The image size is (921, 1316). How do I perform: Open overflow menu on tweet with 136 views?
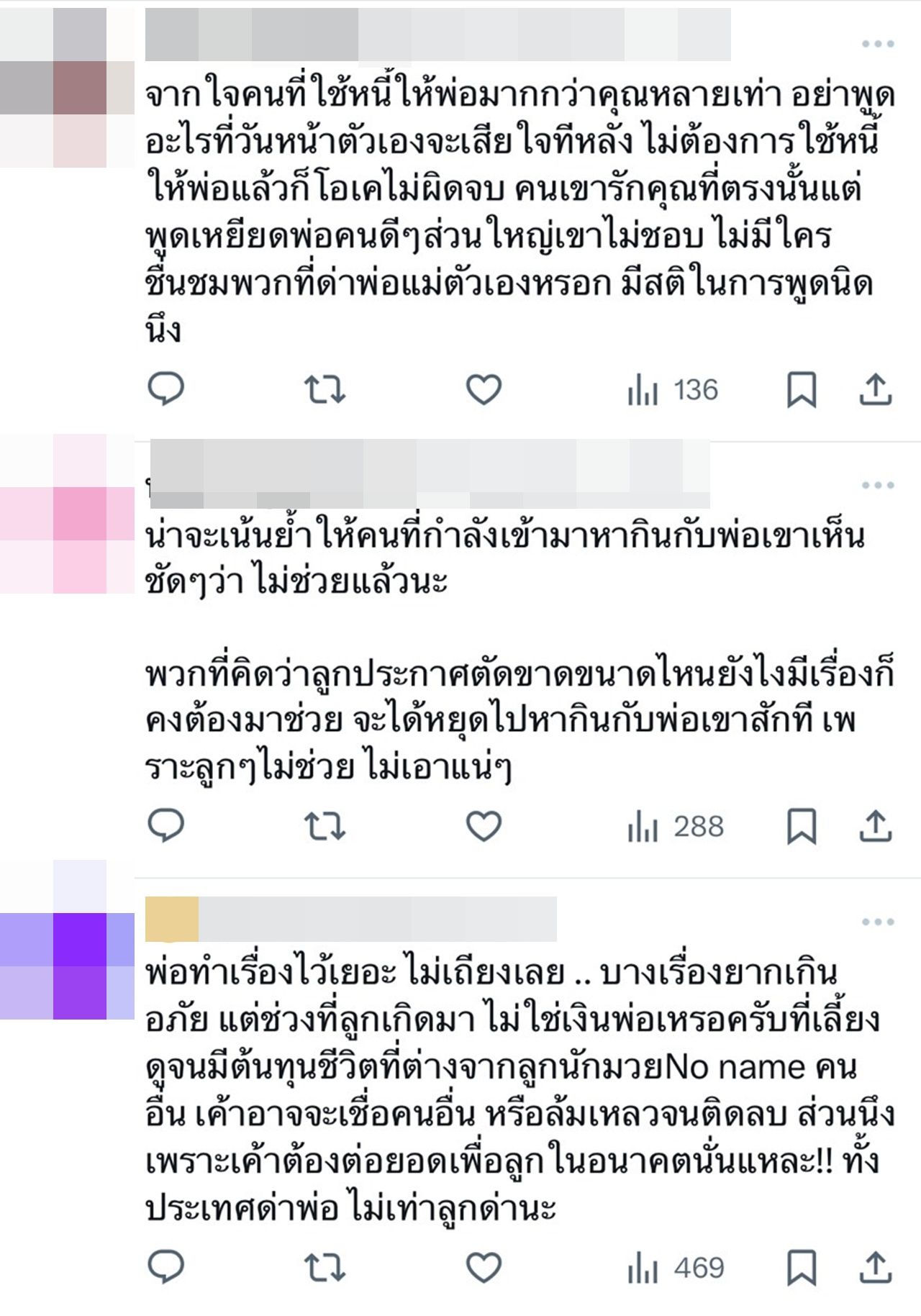click(x=877, y=45)
